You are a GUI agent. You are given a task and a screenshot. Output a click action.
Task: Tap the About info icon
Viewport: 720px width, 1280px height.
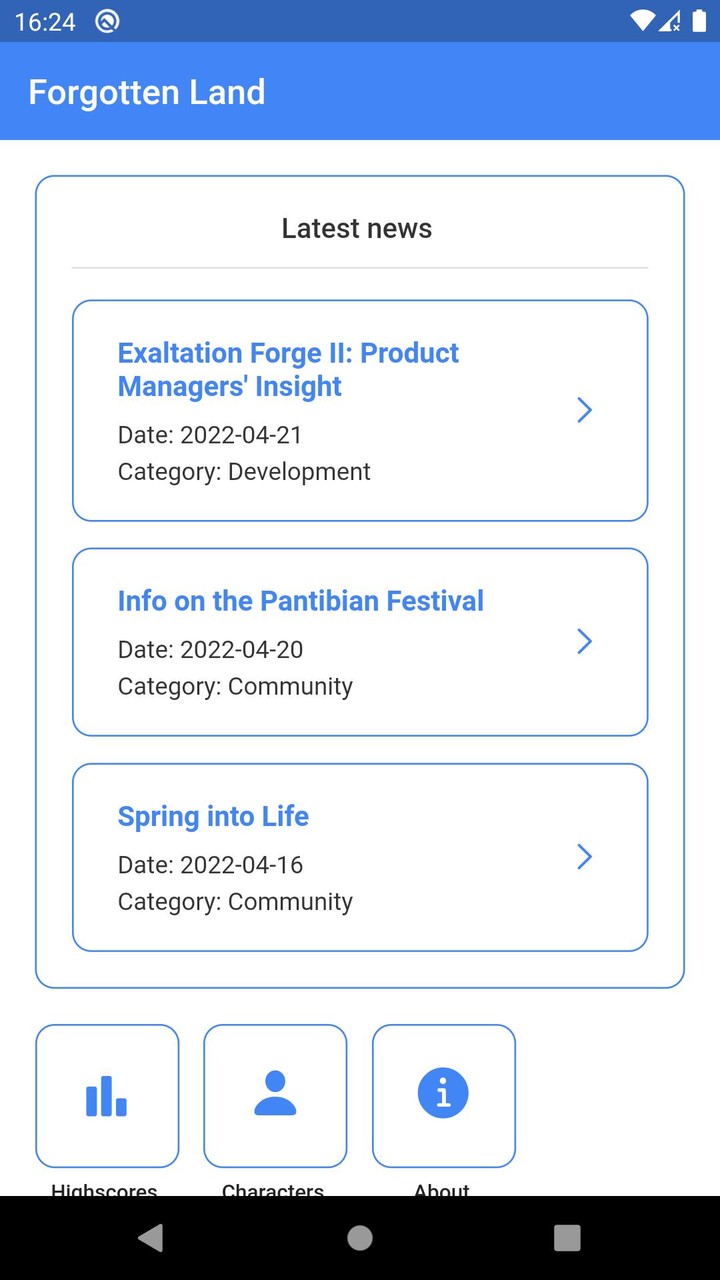coord(443,1093)
